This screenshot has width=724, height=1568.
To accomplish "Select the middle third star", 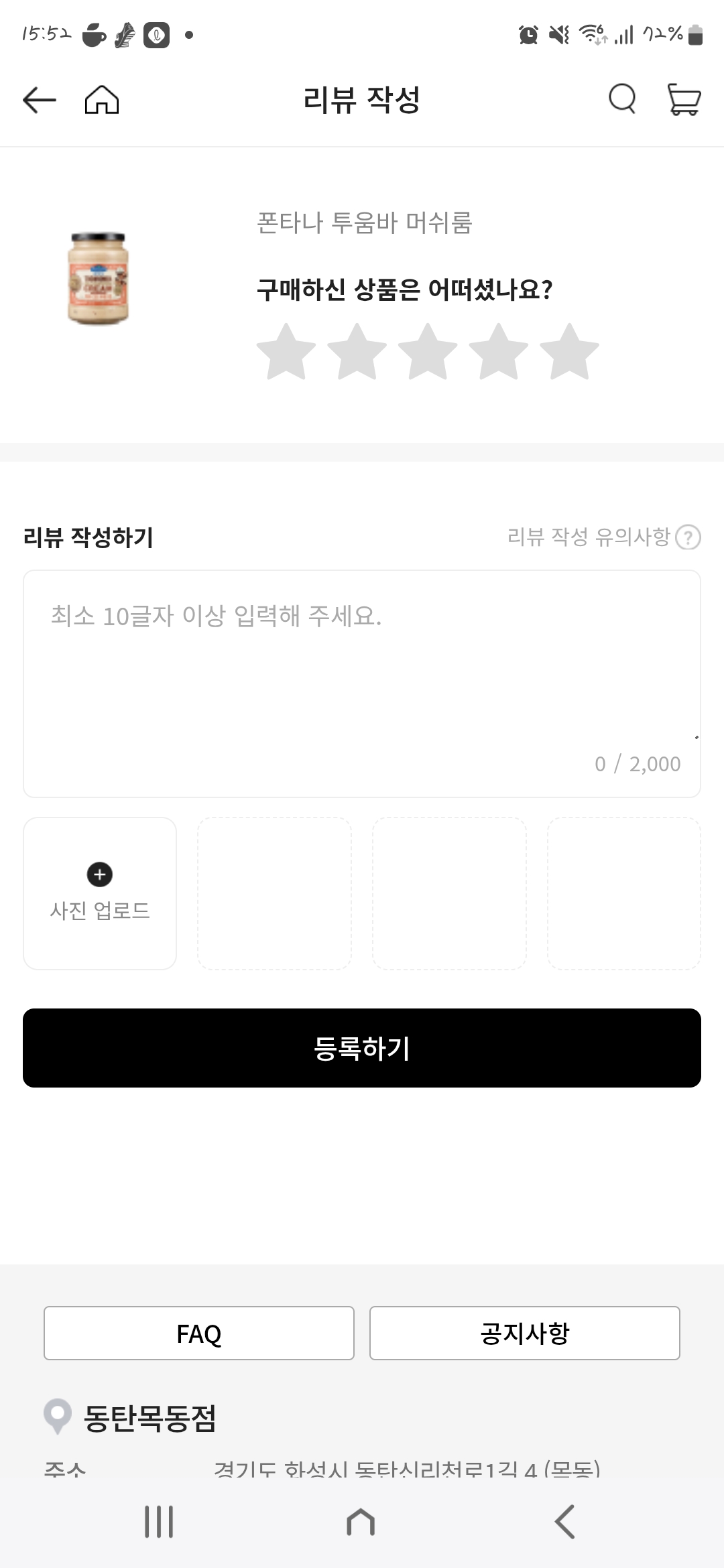I will [428, 352].
